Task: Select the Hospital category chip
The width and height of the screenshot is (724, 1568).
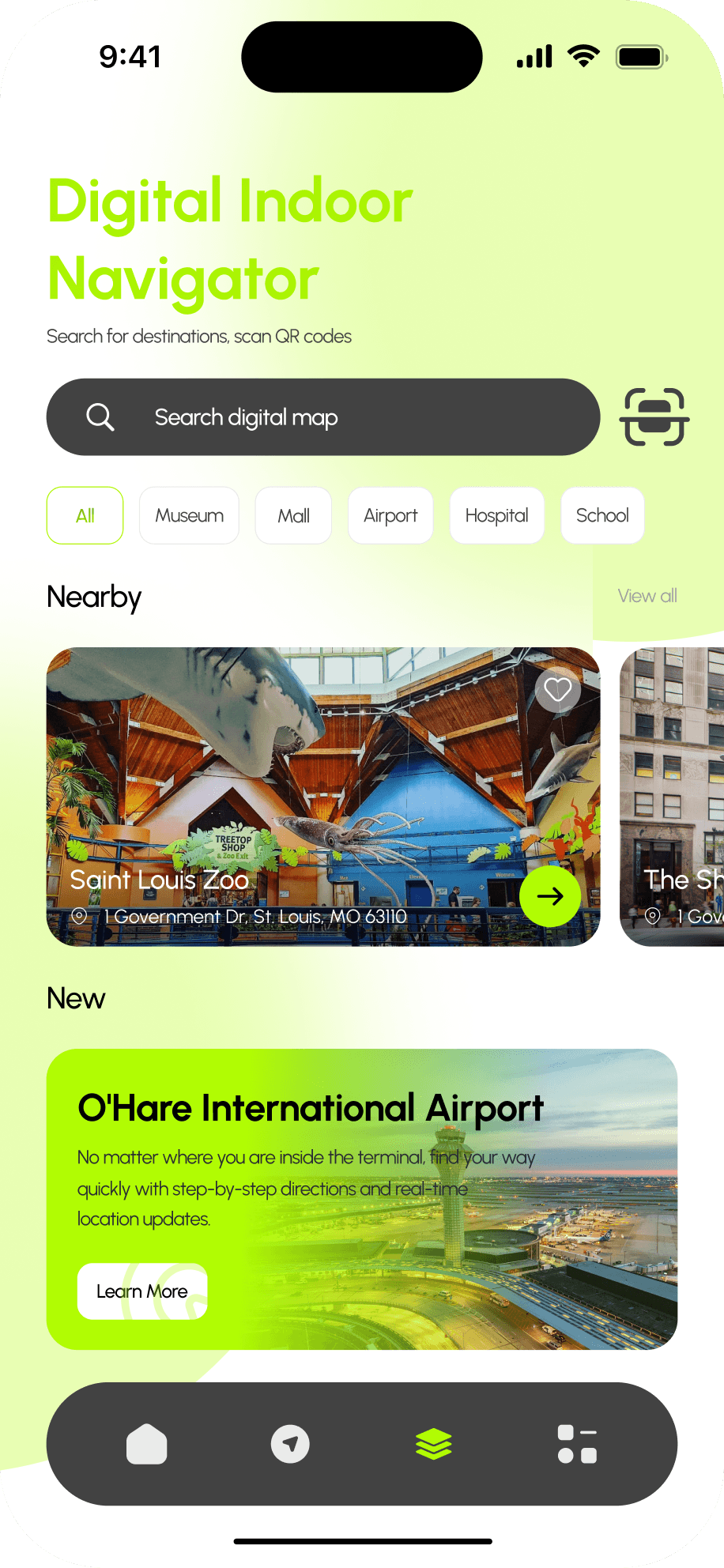Action: (496, 515)
